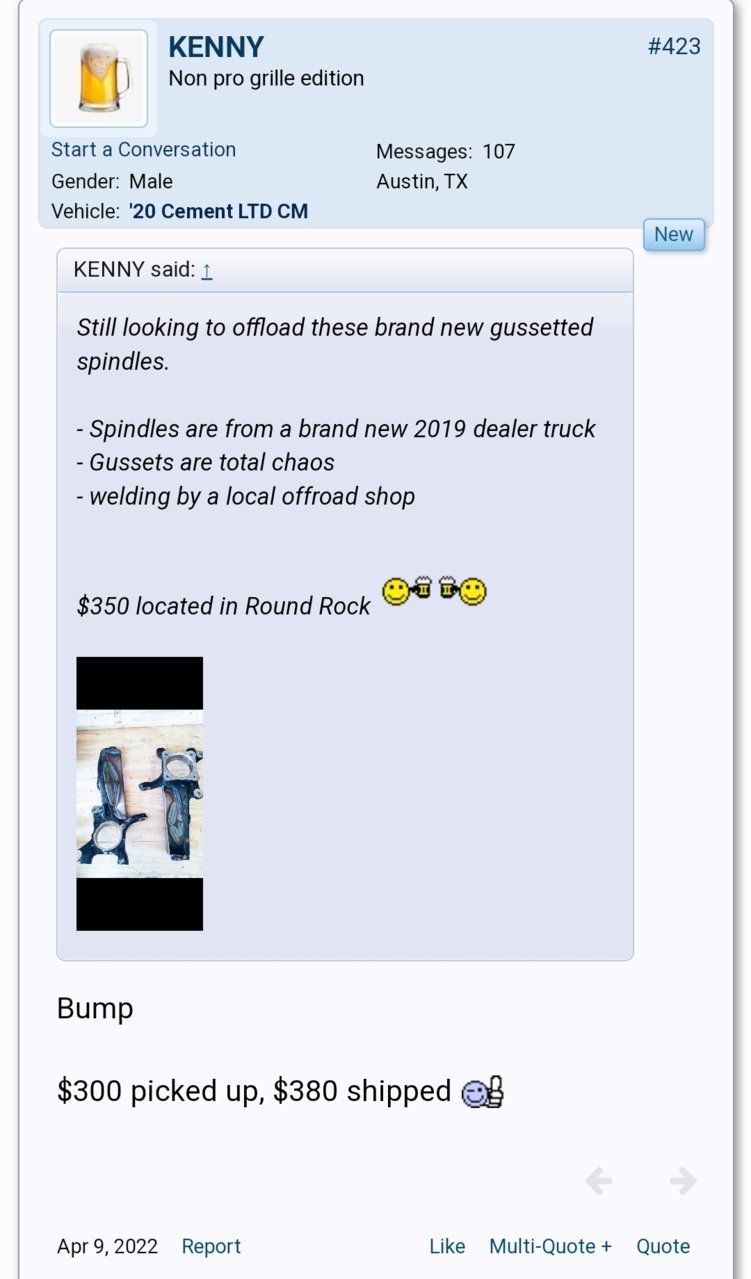
Task: Quote KENNY's post in reply
Action: click(663, 1246)
